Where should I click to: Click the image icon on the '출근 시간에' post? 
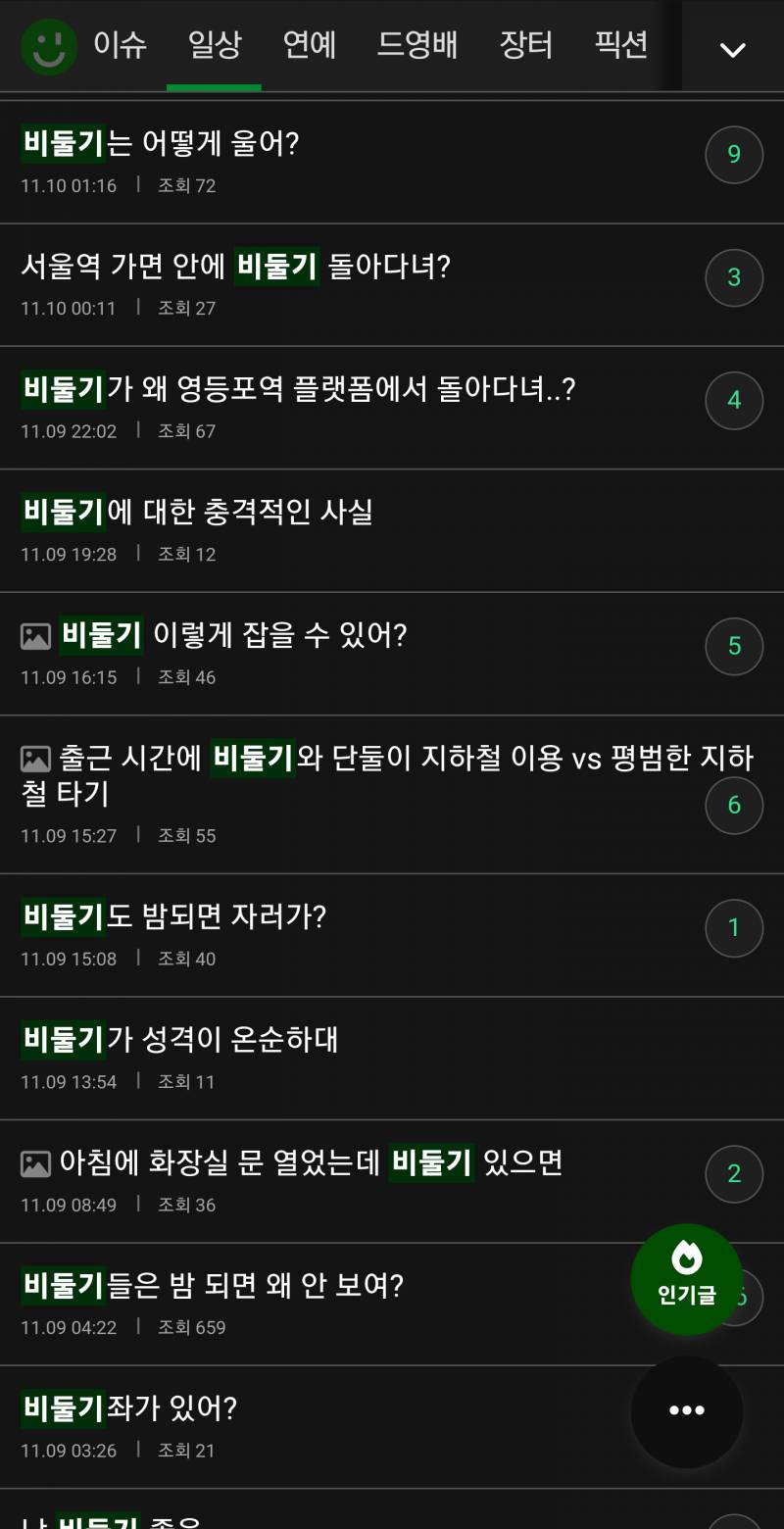(x=37, y=758)
